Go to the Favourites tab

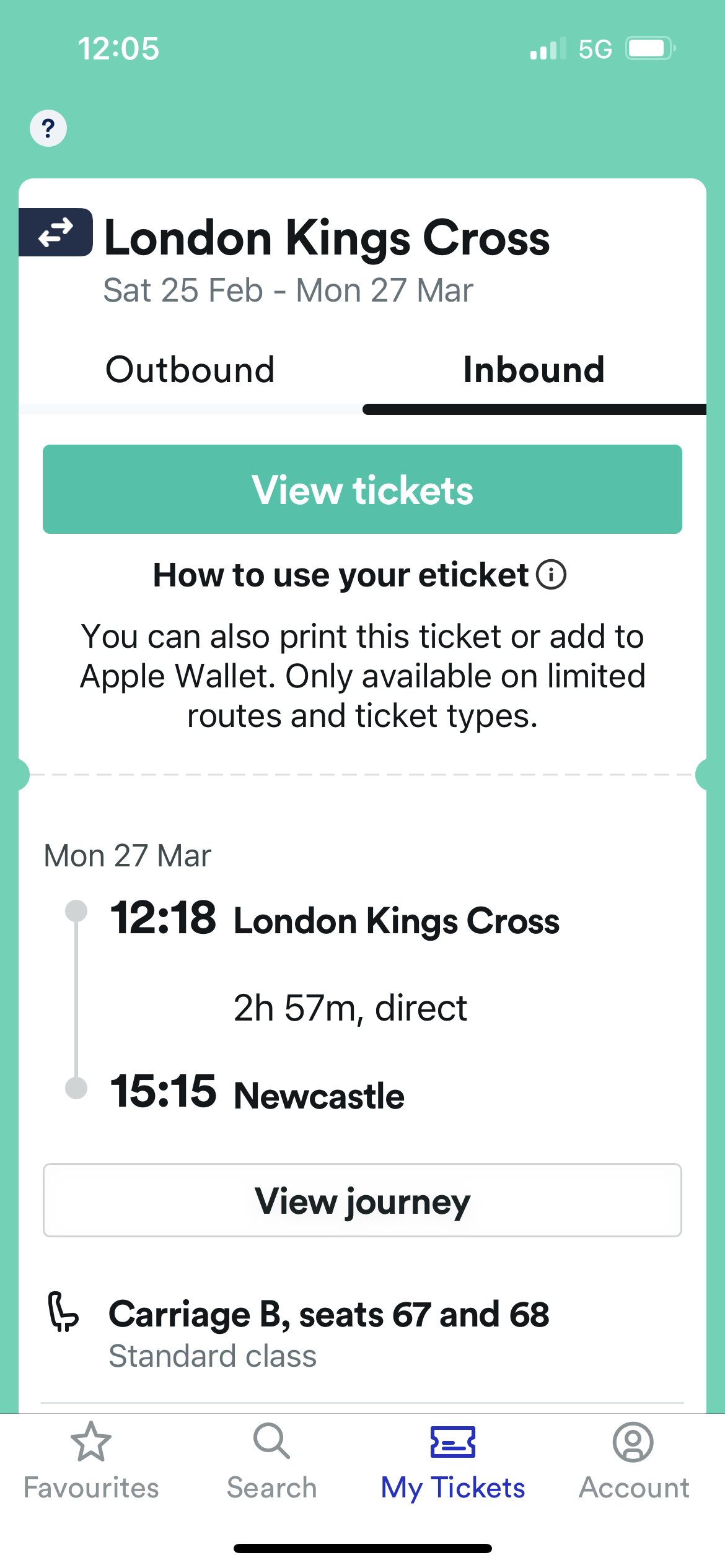[x=91, y=1461]
